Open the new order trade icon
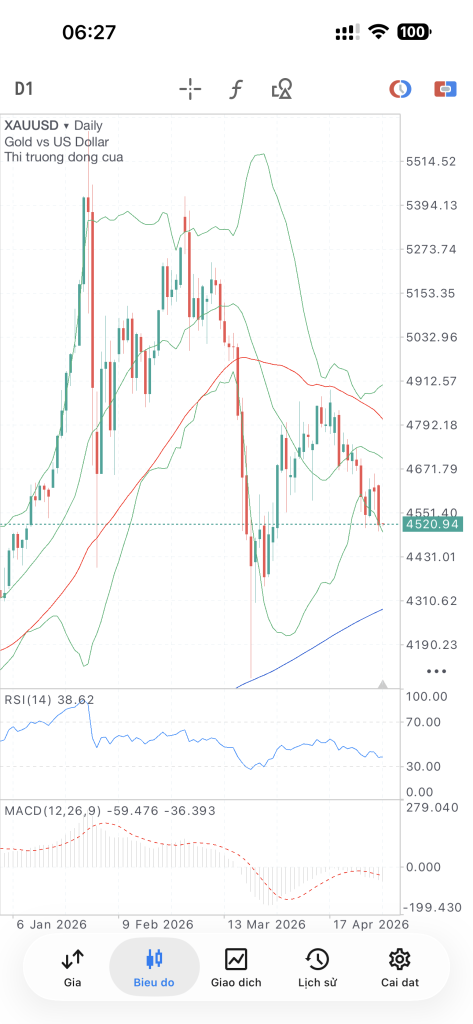This screenshot has height=1024, width=473. 446,89
